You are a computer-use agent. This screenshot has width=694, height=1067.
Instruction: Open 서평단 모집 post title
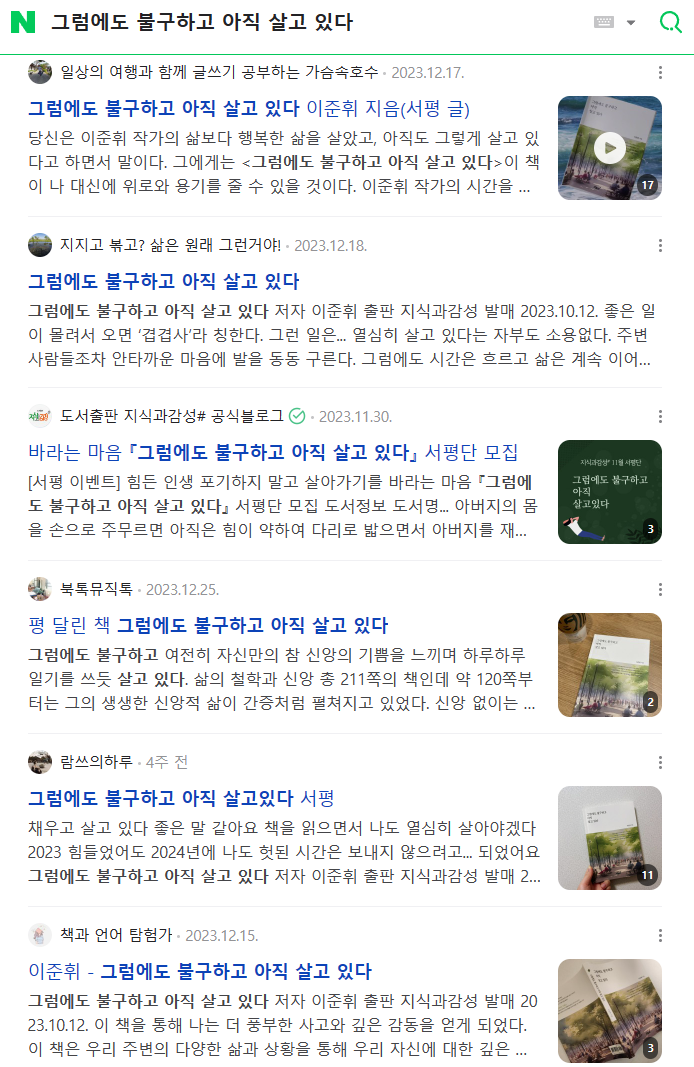[272, 452]
